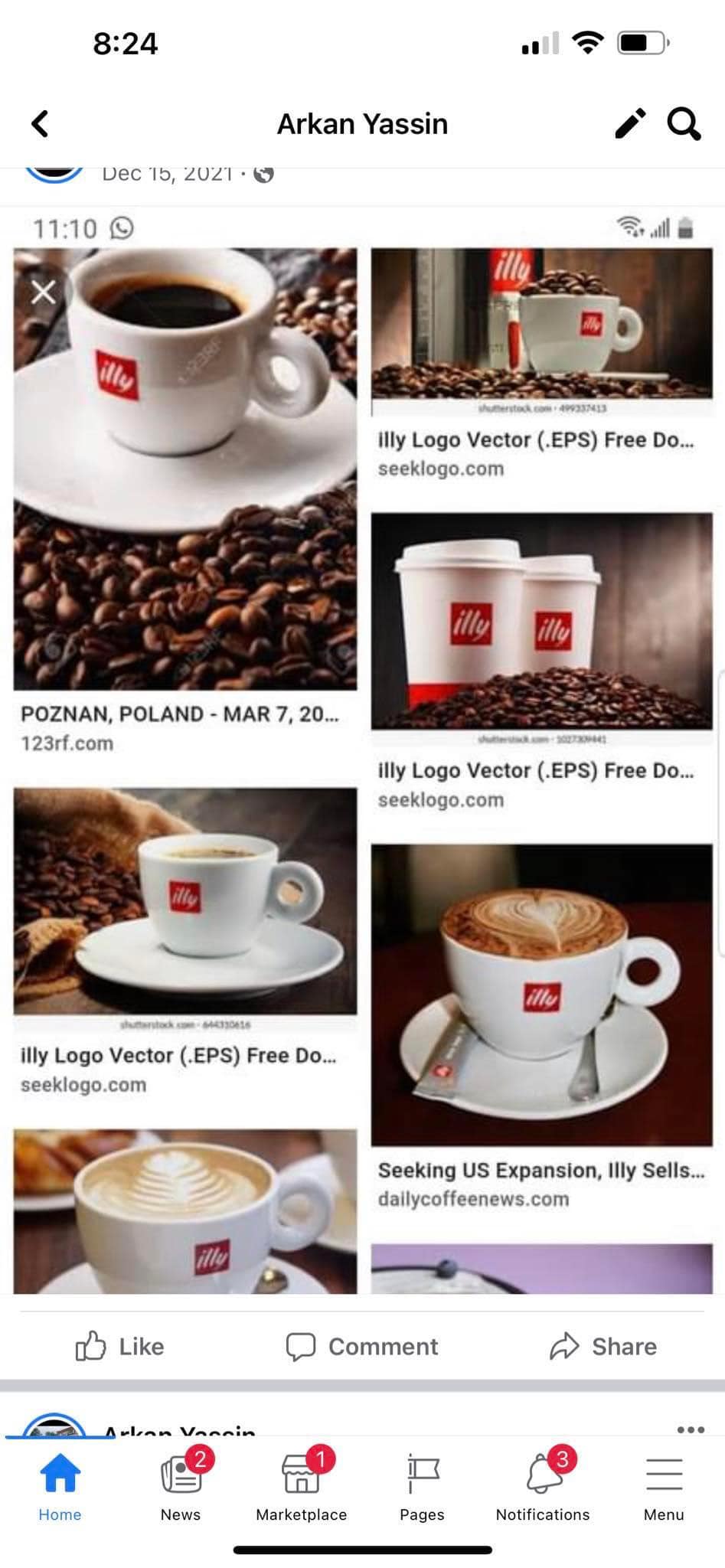Share the illy coffee post
The image size is (725, 1568).
603,1346
